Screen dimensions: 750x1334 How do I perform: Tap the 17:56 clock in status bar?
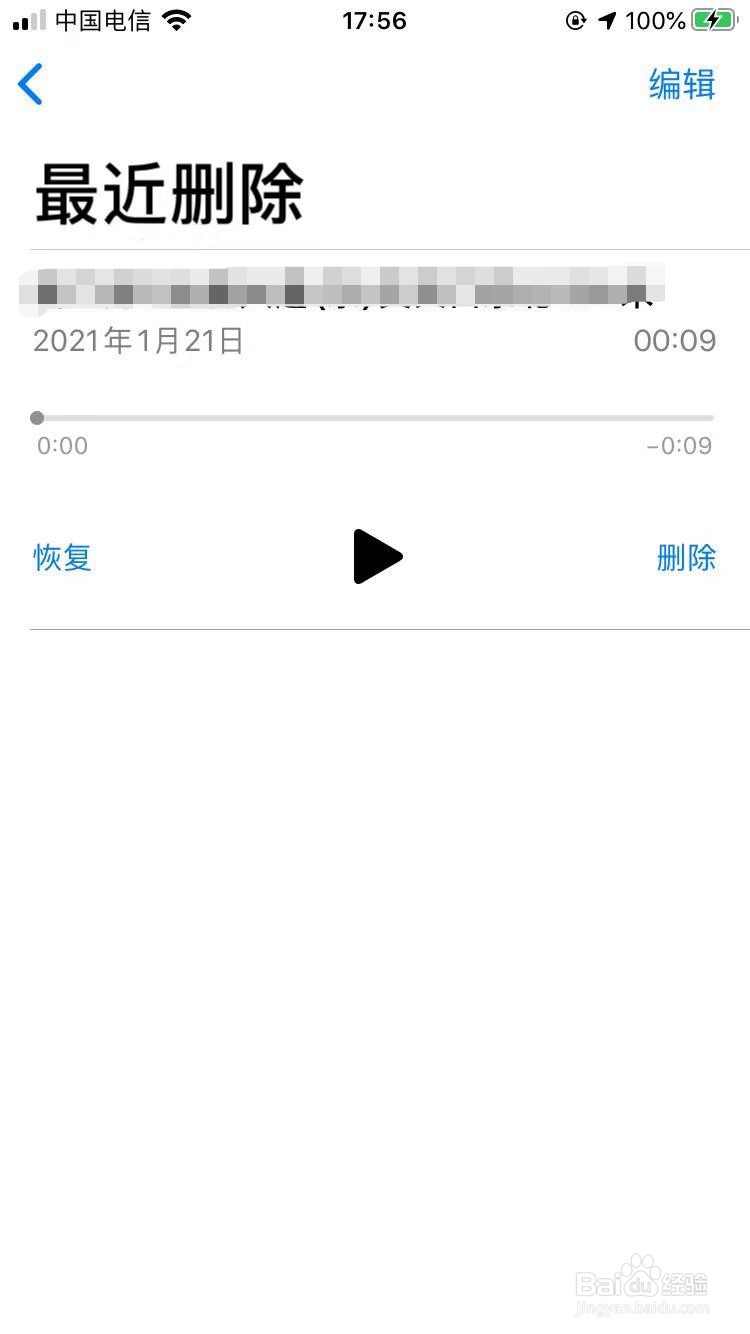[x=374, y=19]
